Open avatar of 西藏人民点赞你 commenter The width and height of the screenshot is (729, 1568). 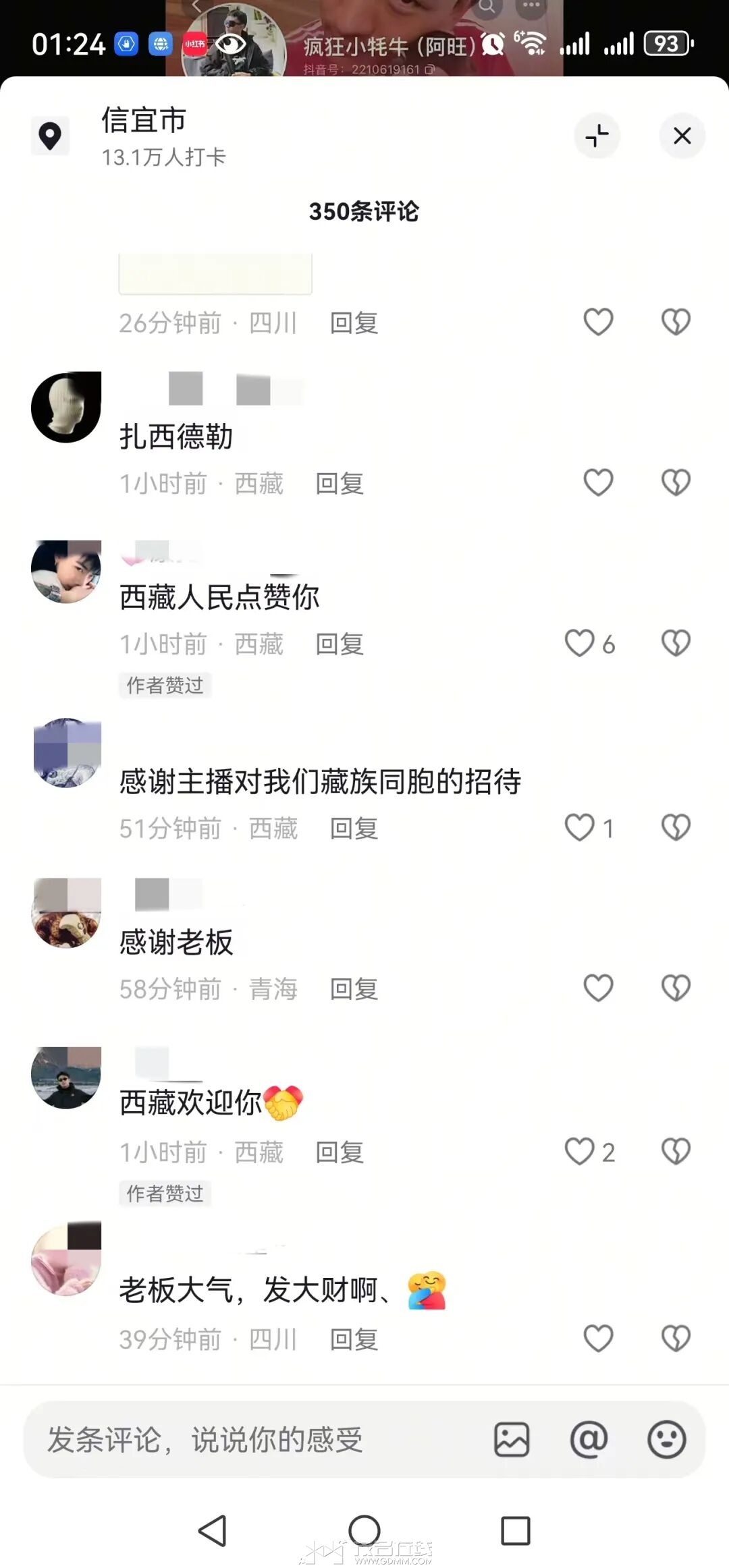[66, 571]
